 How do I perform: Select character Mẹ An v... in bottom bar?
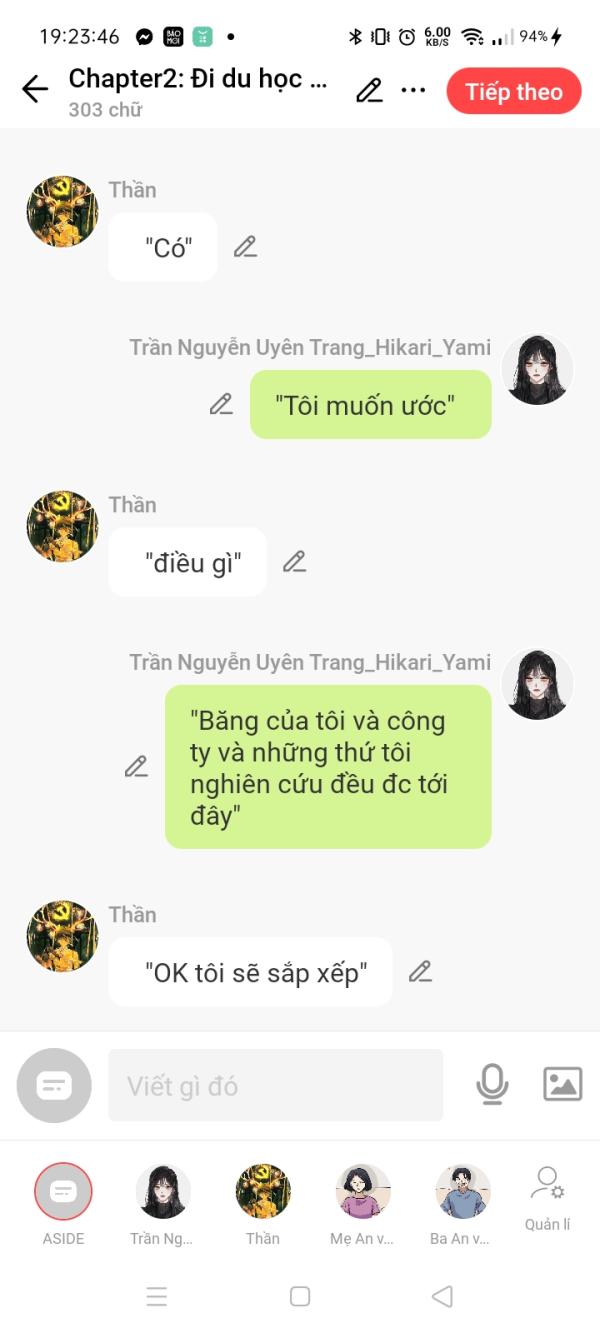[362, 1192]
